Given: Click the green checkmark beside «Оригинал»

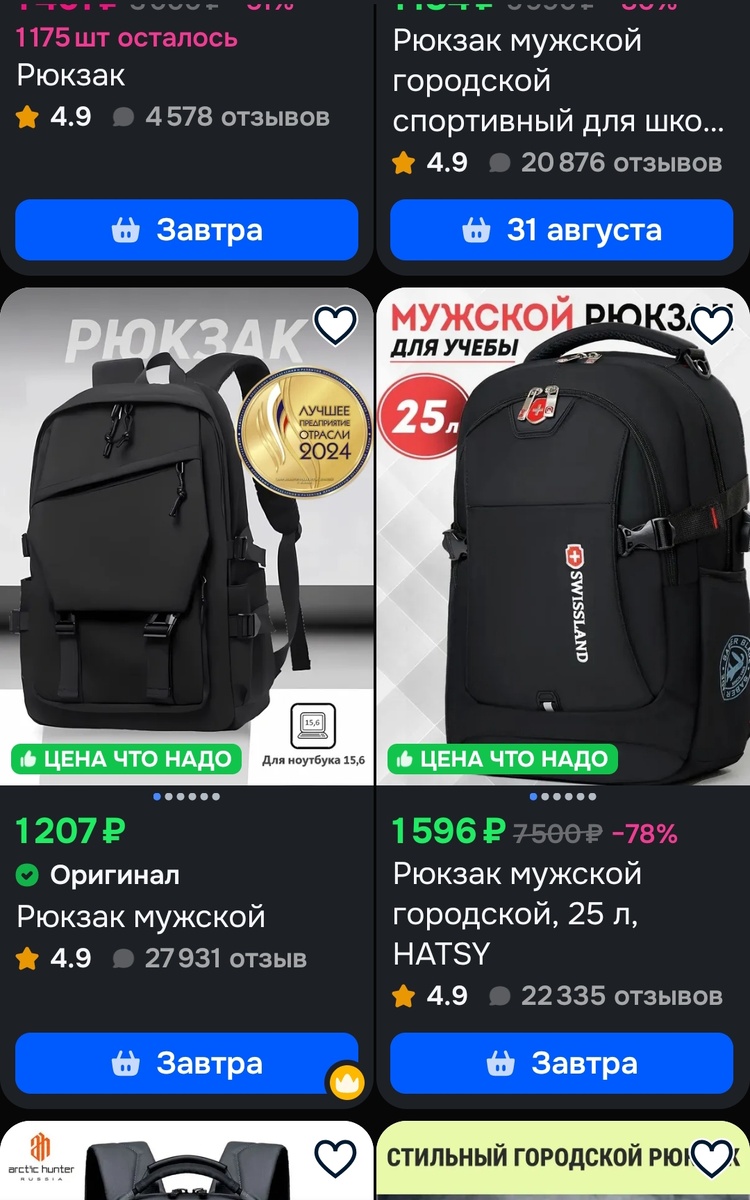Looking at the screenshot, I should [x=27, y=873].
